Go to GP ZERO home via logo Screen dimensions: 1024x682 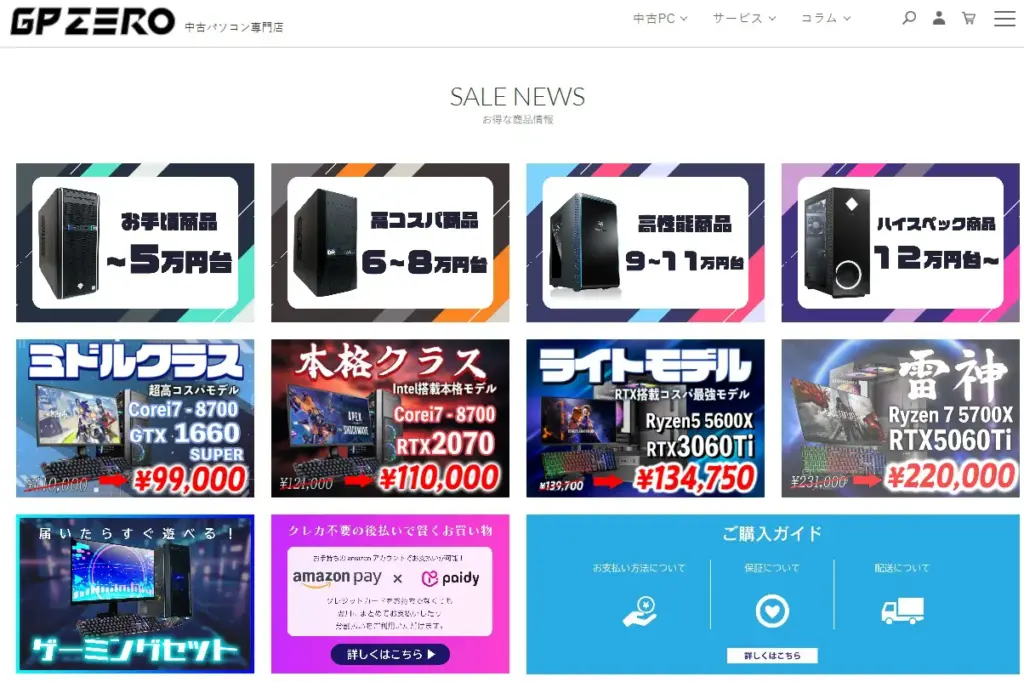(x=93, y=20)
